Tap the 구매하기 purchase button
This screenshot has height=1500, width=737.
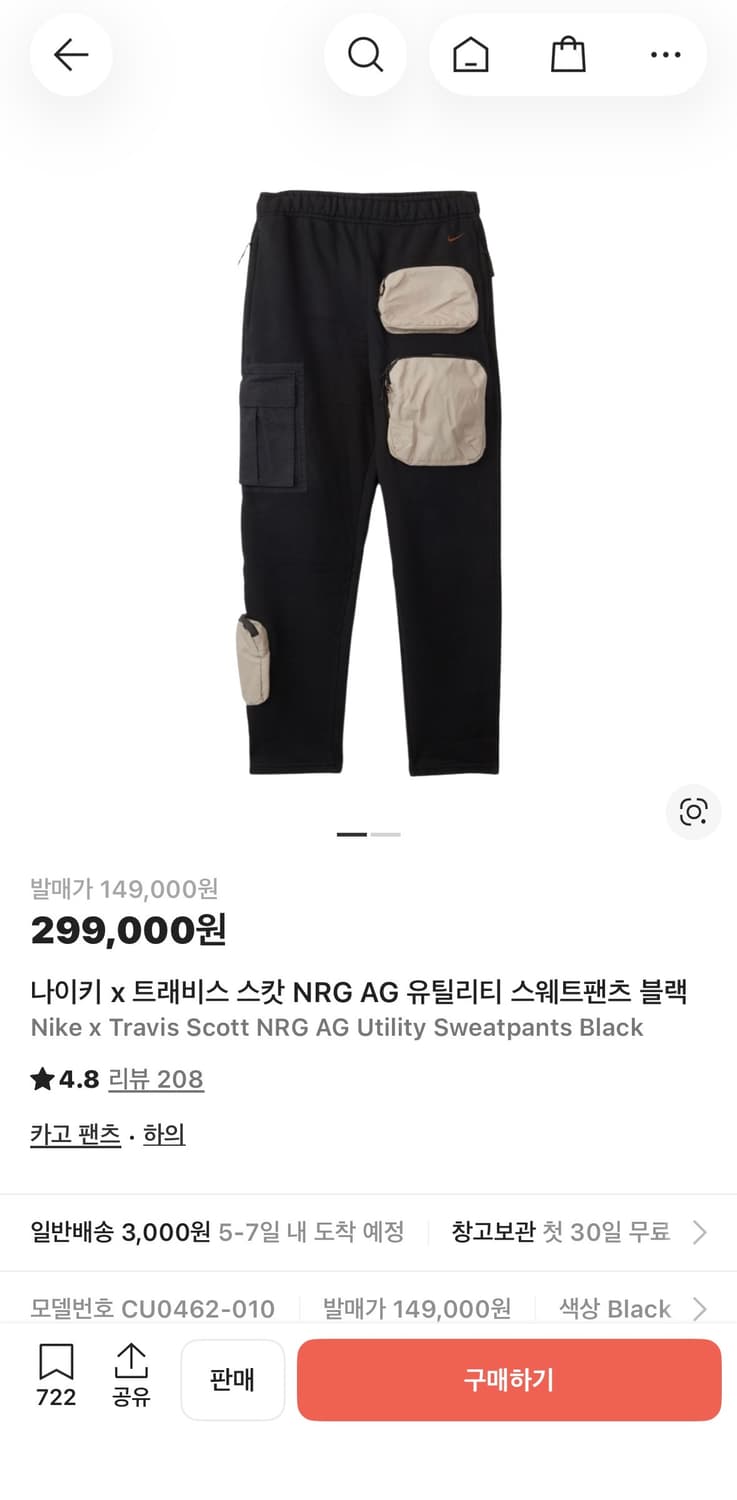coord(509,1380)
